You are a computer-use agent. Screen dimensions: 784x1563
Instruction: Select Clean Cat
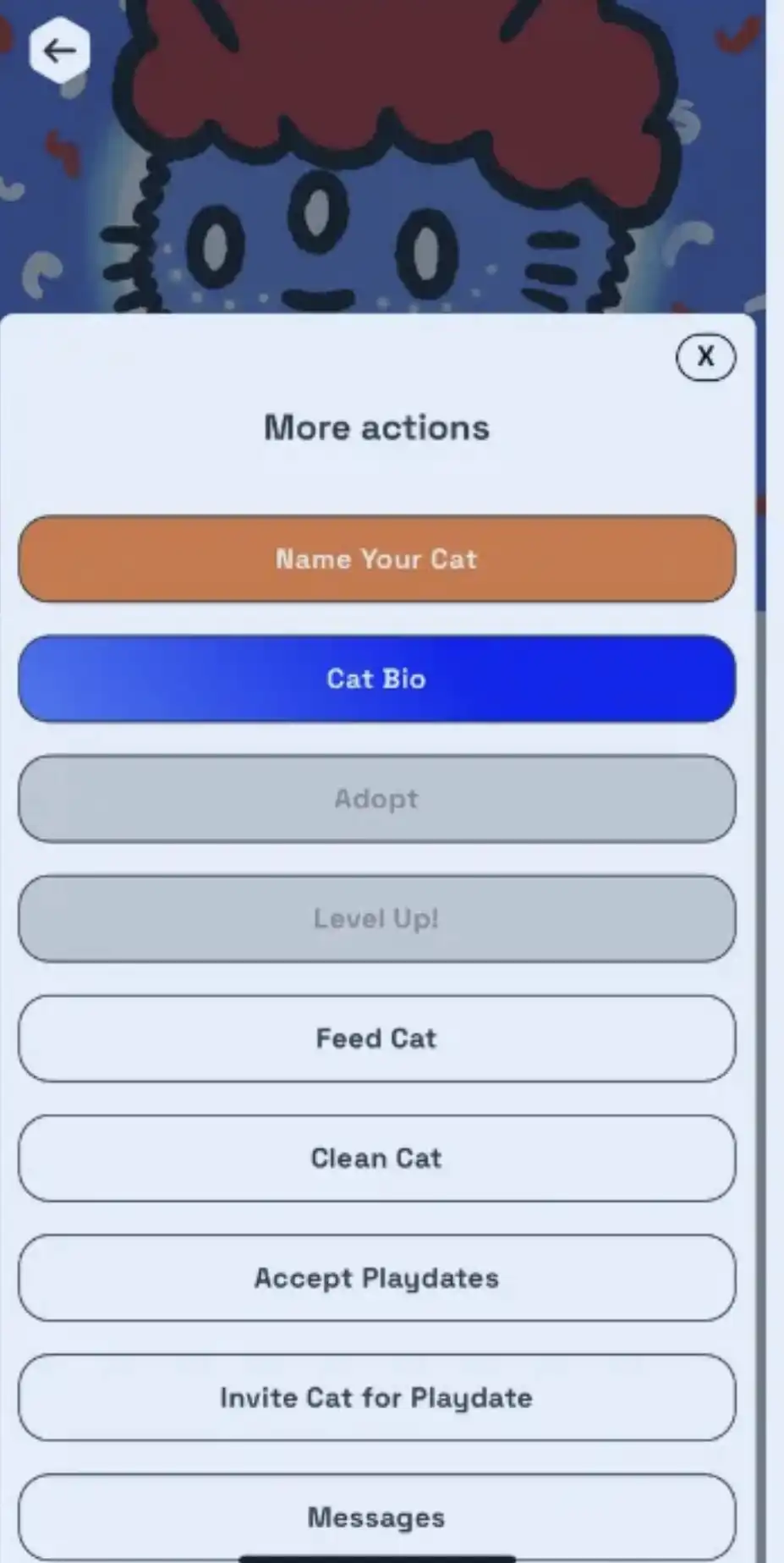[x=376, y=1158]
